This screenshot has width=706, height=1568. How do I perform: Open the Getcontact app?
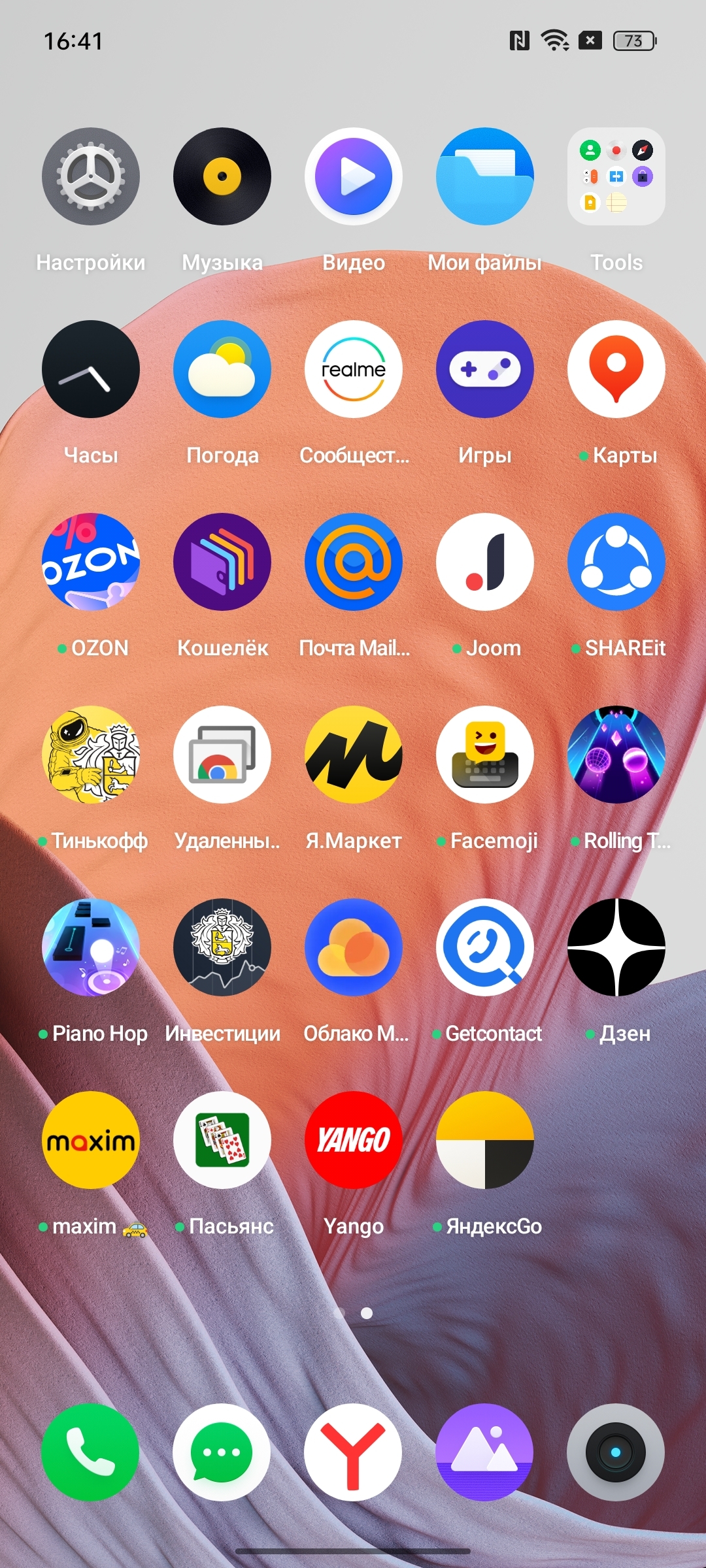coord(485,947)
